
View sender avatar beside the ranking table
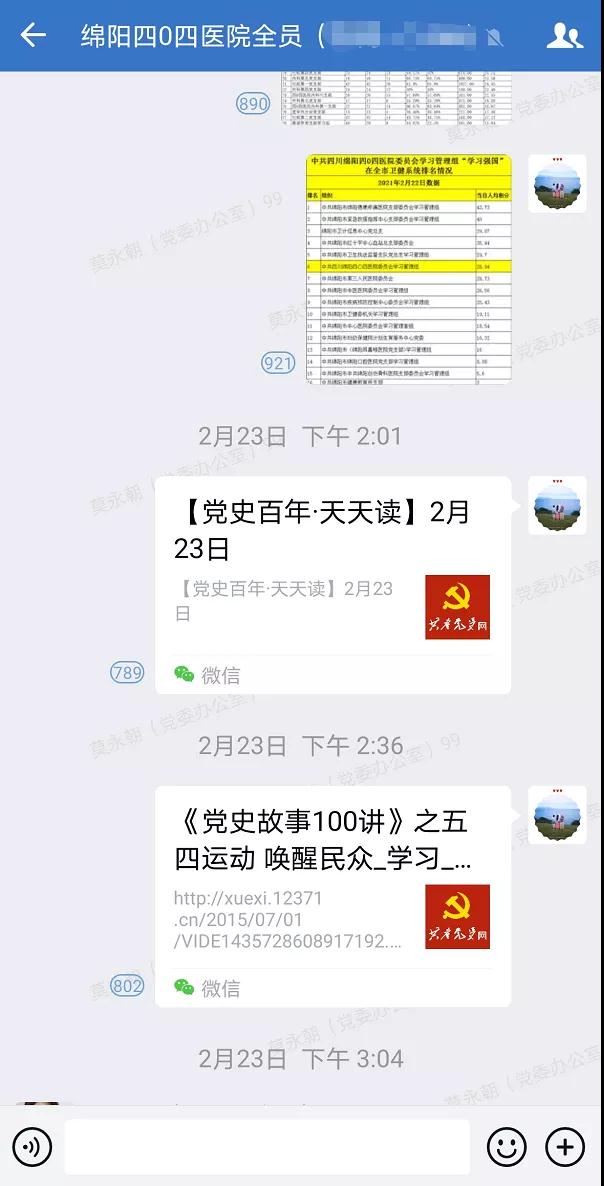(x=557, y=184)
